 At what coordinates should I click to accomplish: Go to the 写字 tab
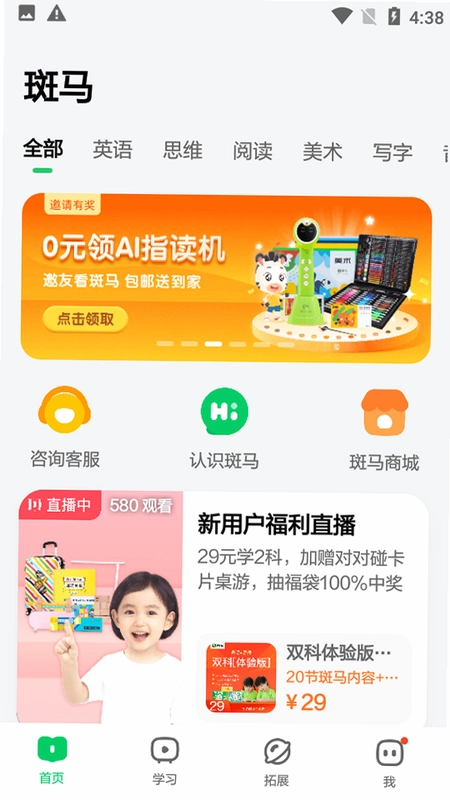[x=392, y=152]
